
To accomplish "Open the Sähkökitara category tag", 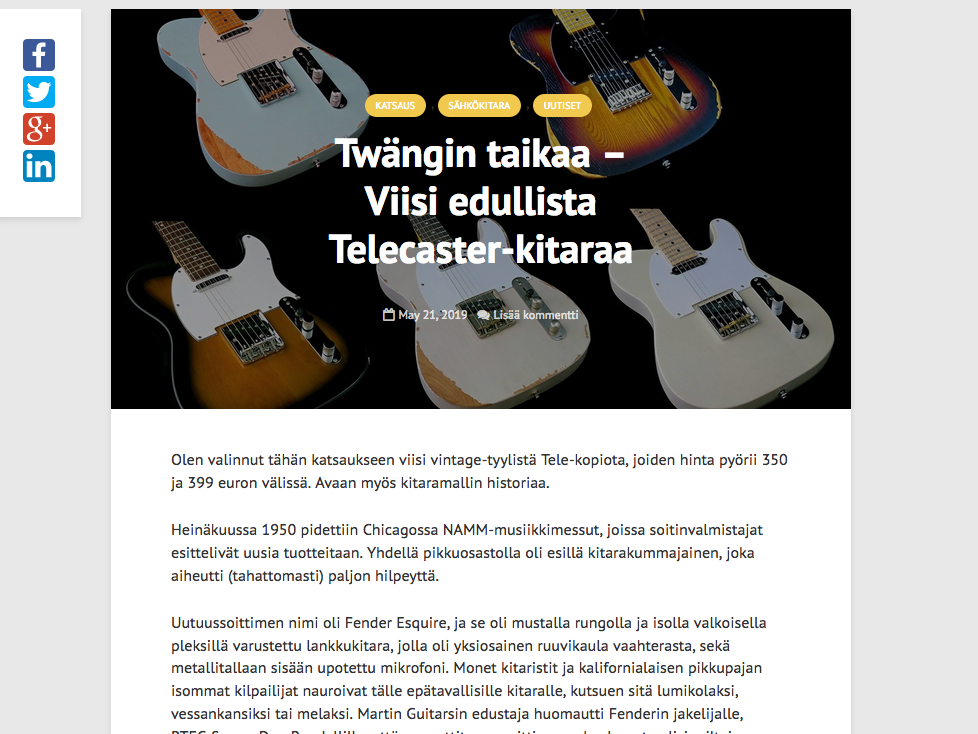I will tap(479, 105).
